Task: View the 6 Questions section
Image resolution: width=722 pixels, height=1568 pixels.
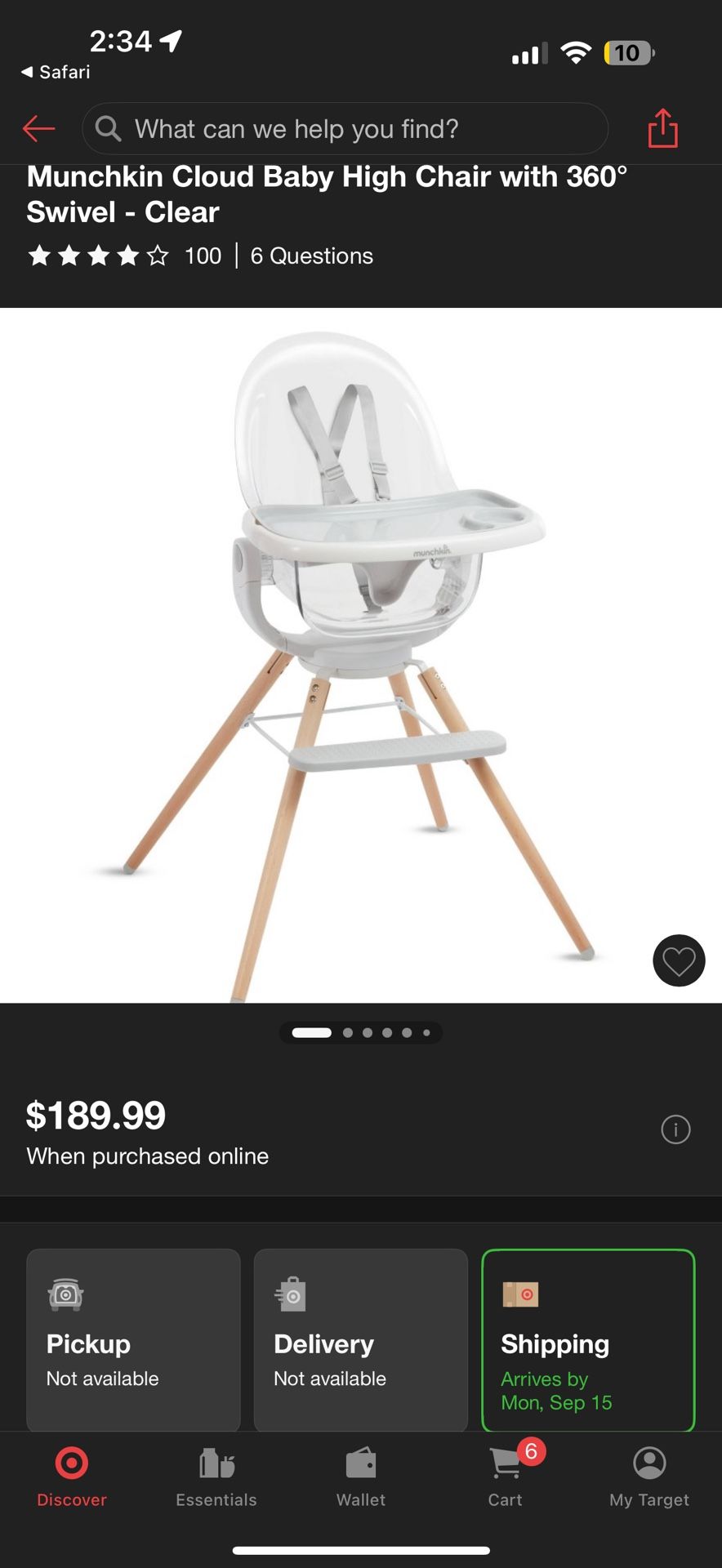Action: tap(311, 256)
